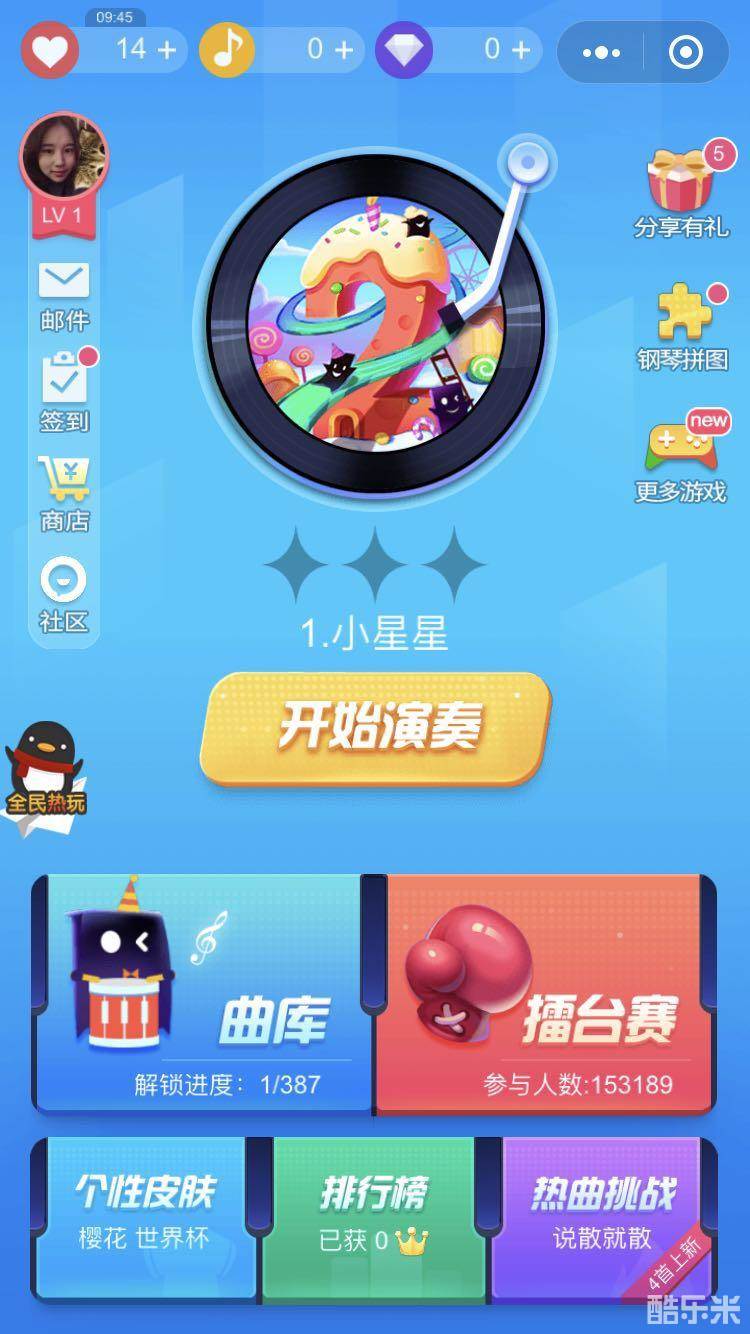This screenshot has height=1334, width=750.
Task: View the 排行榜 leaderboard
Action: pyautogui.click(x=375, y=1200)
